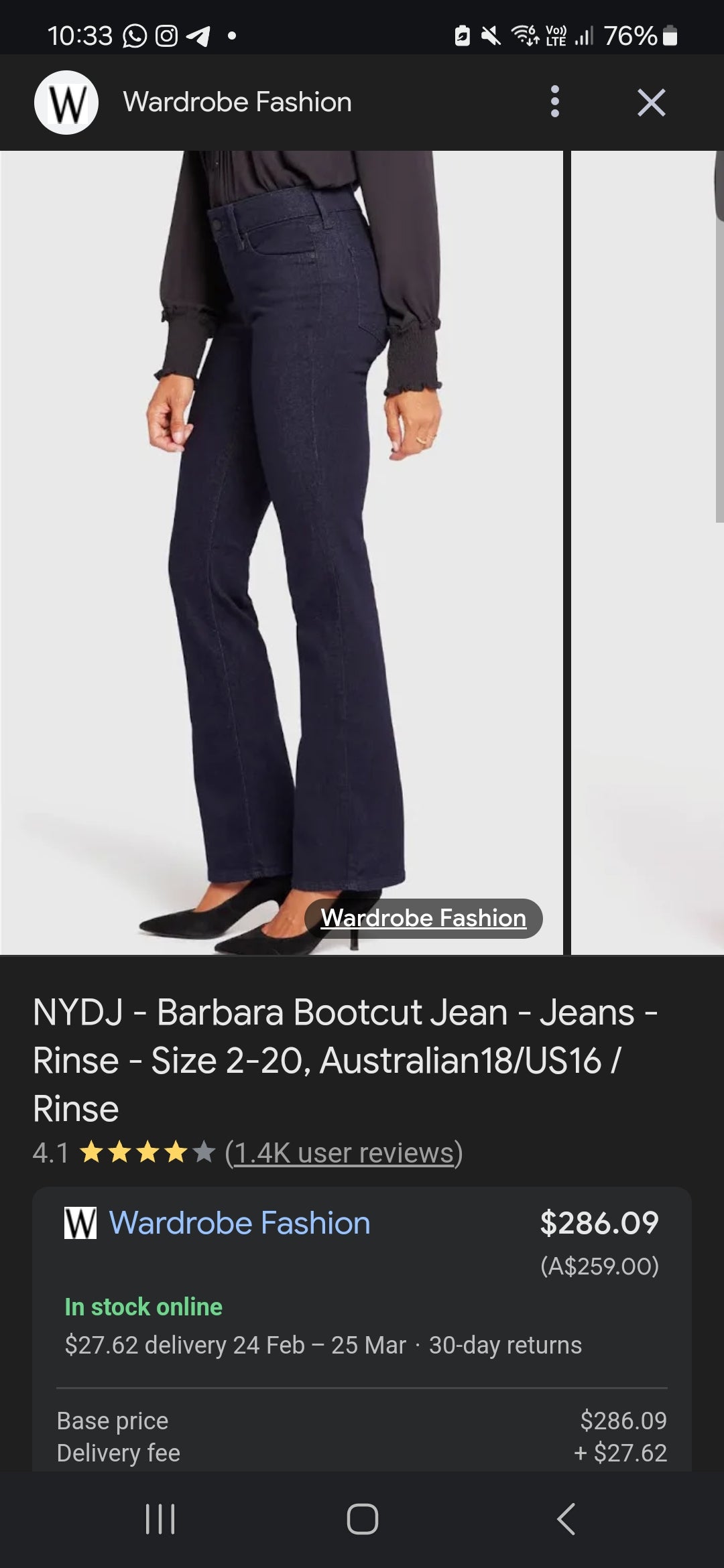Go back using system navigation
Viewport: 724px width, 1568px height.
point(566,1518)
